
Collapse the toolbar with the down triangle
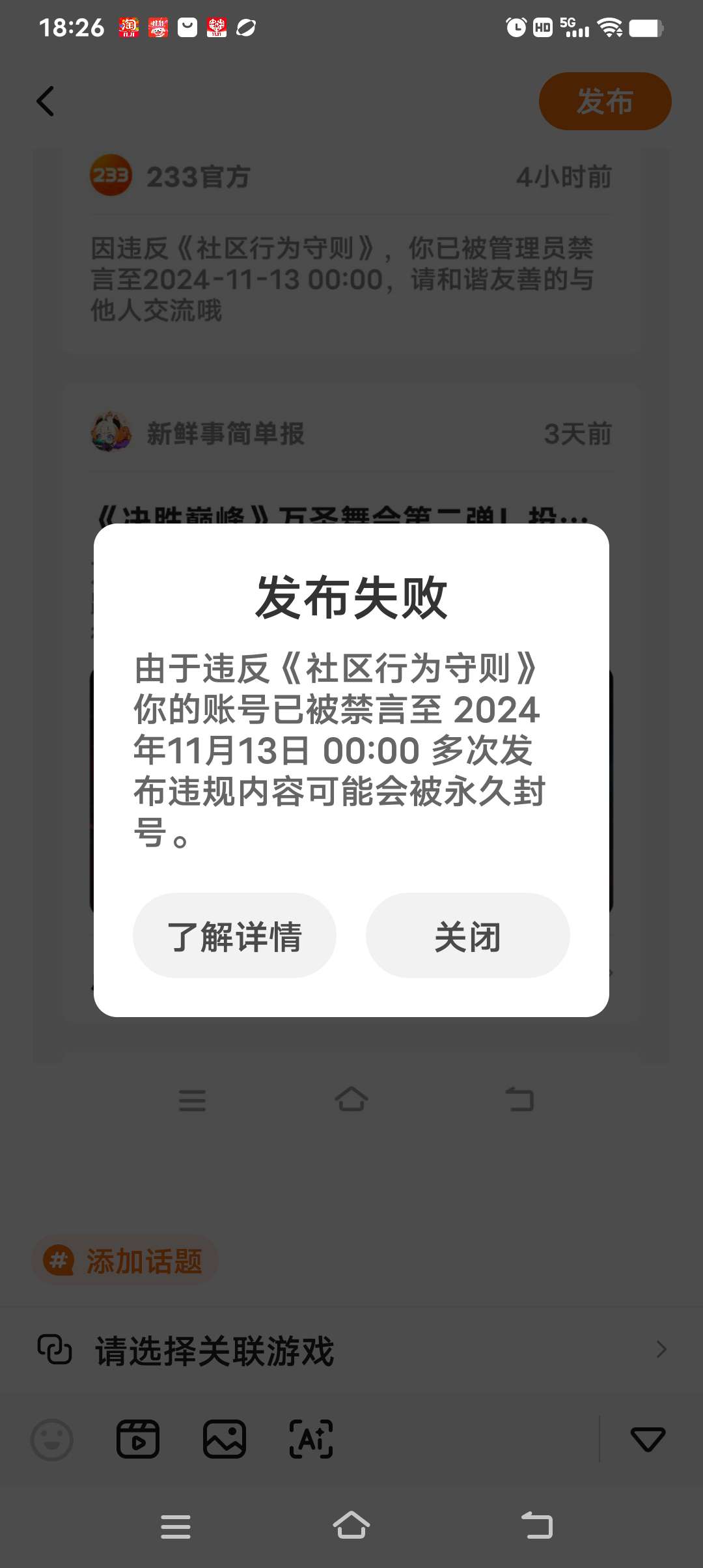(x=648, y=1439)
